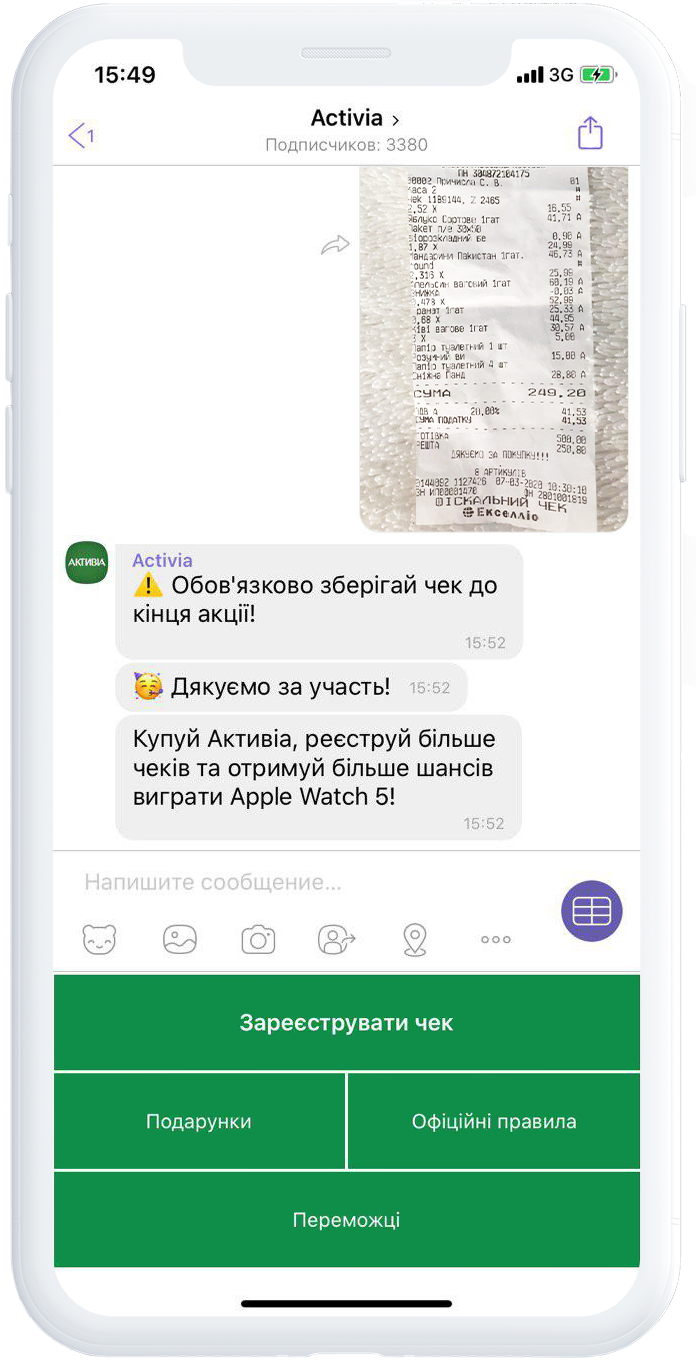Image resolution: width=696 pixels, height=1367 pixels.
Task: Open the receipt photo in chat
Action: (494, 349)
